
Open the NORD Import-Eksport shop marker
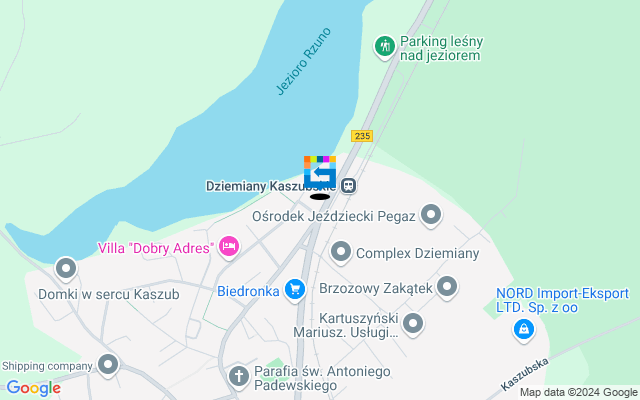(x=523, y=328)
